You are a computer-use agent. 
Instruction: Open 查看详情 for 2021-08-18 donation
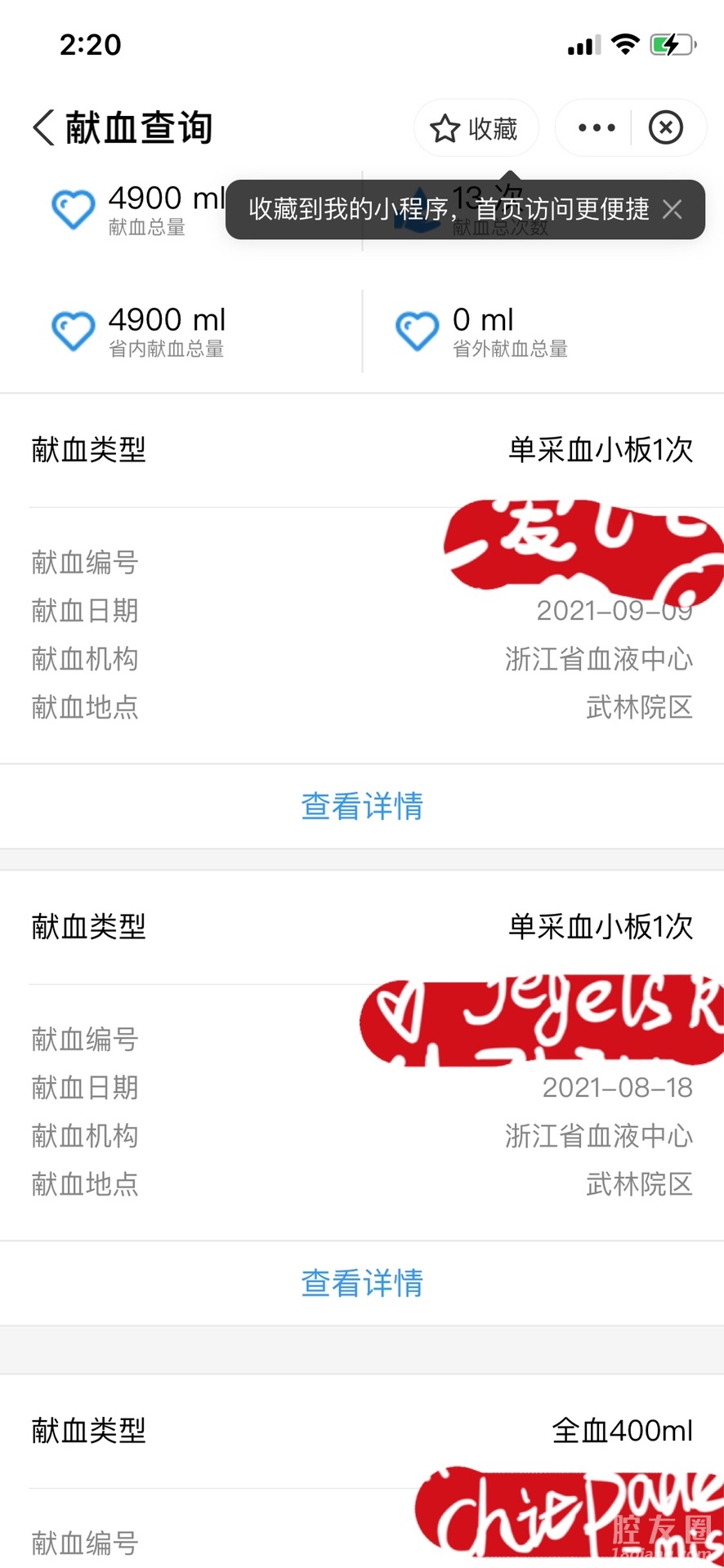[362, 1283]
